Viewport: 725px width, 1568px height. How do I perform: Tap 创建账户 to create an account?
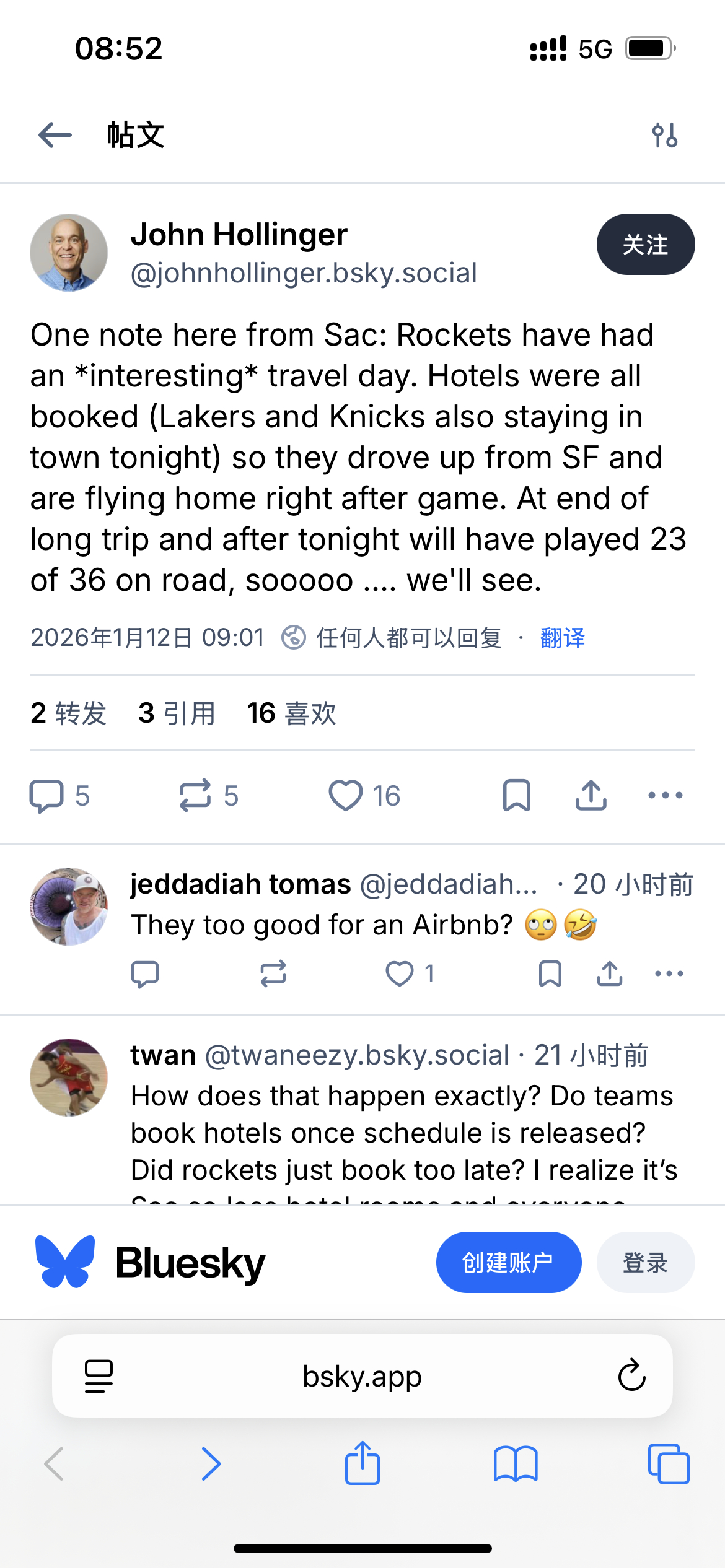[x=508, y=1262]
